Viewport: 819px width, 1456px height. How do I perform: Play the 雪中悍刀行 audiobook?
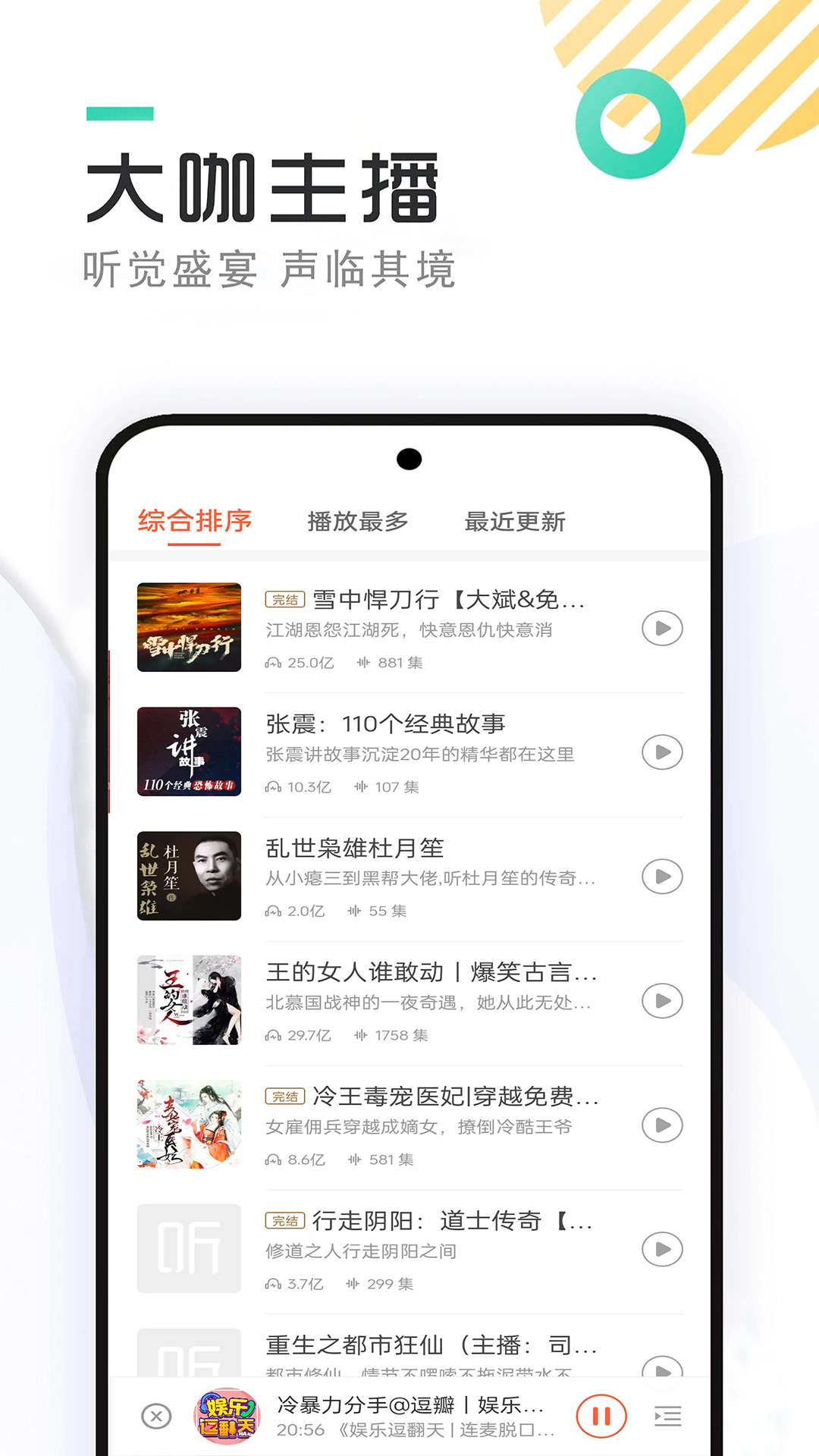pos(662,629)
